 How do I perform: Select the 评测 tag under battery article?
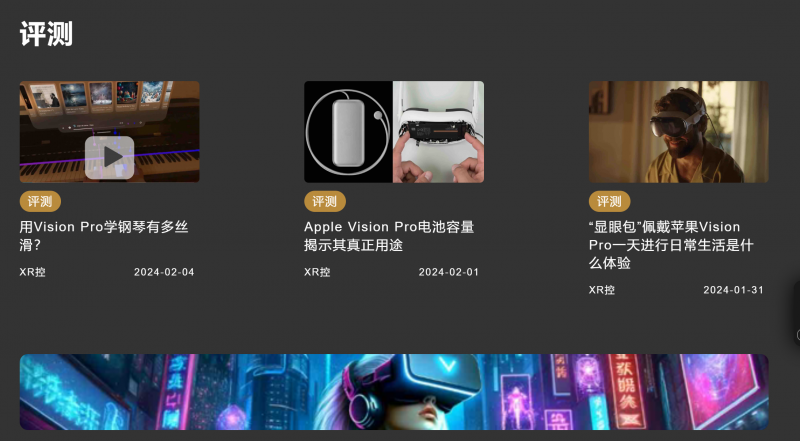pyautogui.click(x=325, y=201)
